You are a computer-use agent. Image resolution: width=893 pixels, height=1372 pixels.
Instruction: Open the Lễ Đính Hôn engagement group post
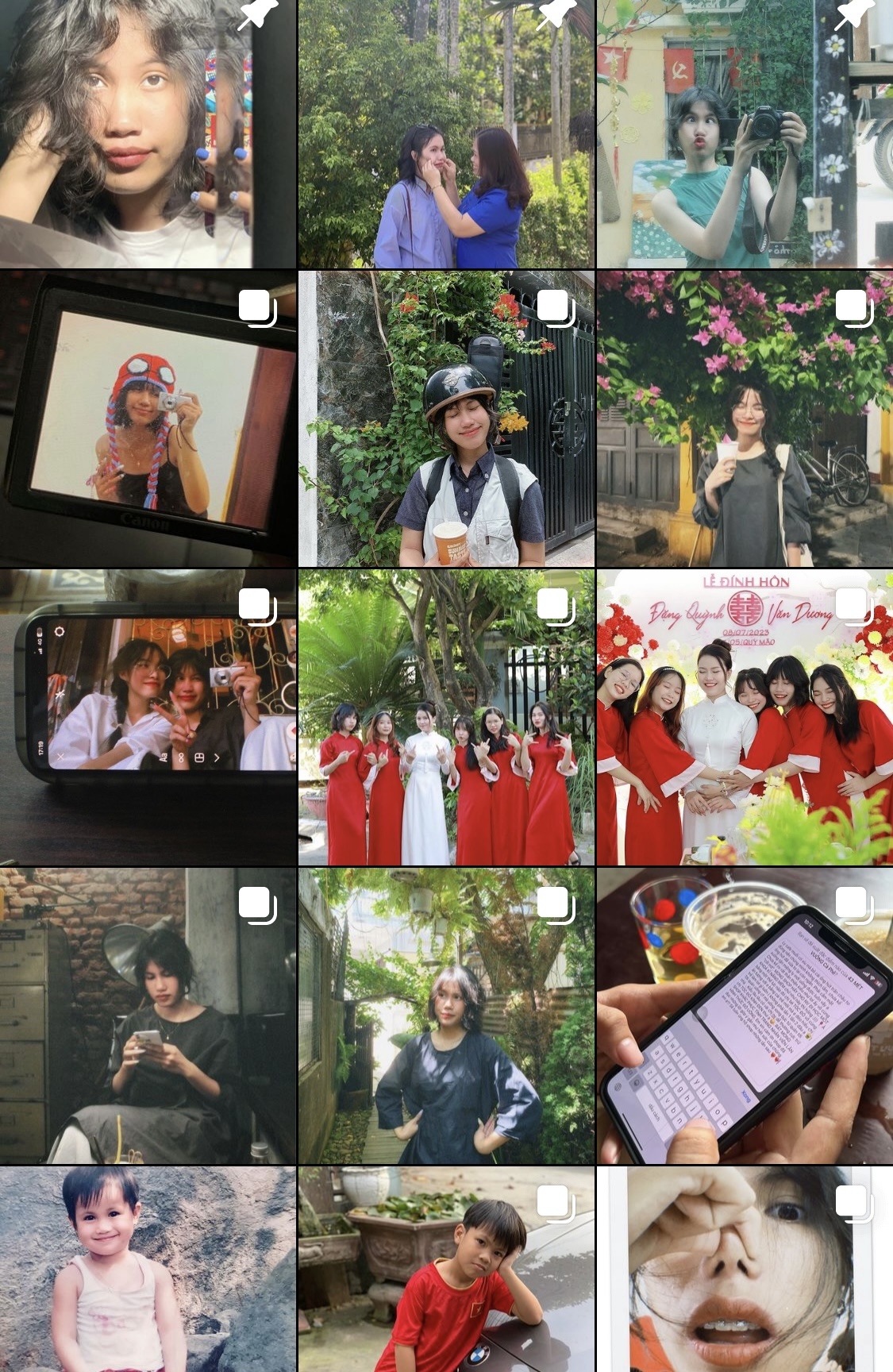click(745, 717)
